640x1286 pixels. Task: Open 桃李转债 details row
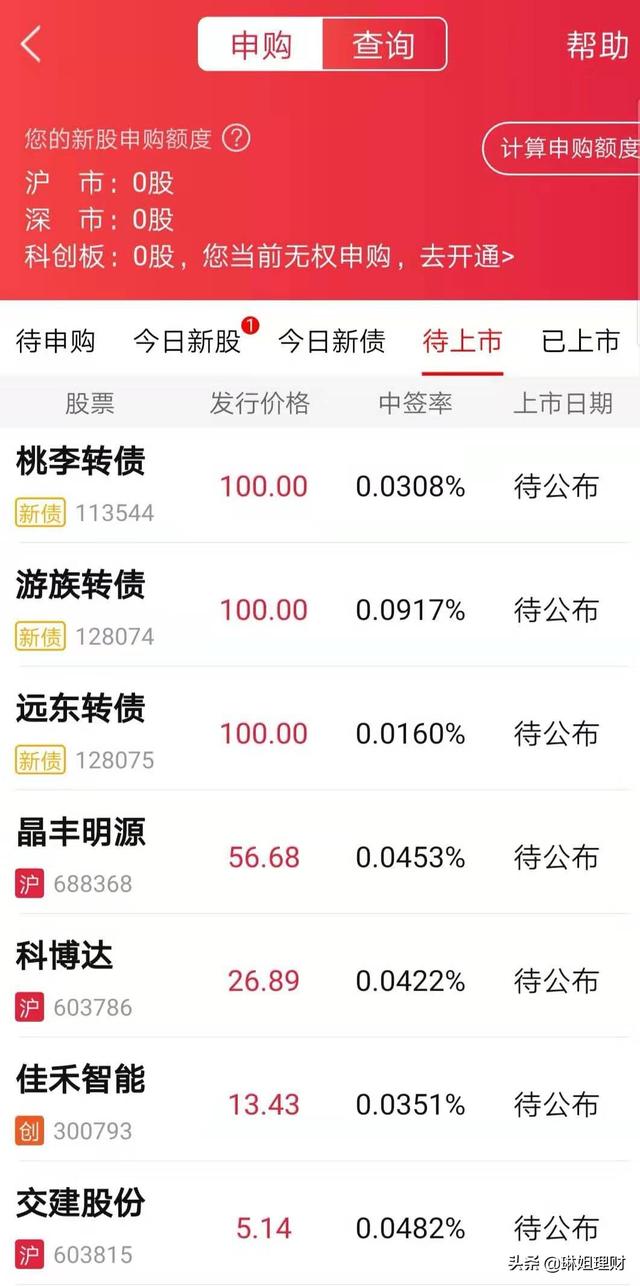[x=320, y=486]
